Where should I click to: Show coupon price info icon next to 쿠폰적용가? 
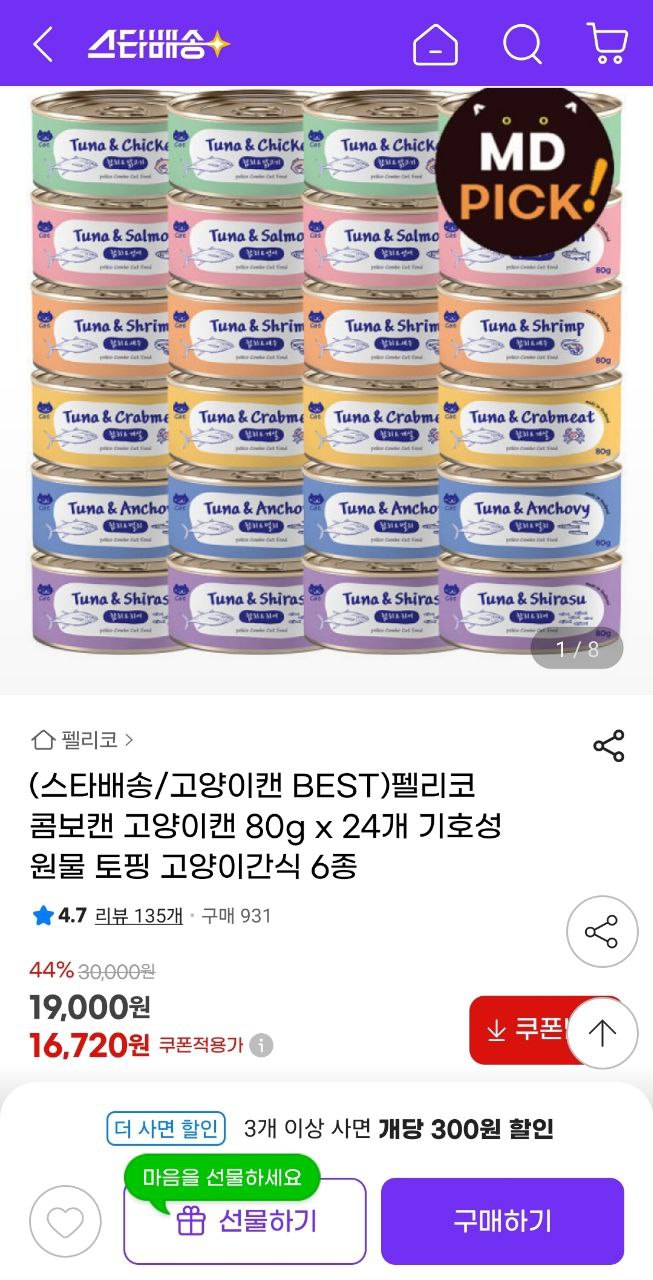coord(261,1046)
